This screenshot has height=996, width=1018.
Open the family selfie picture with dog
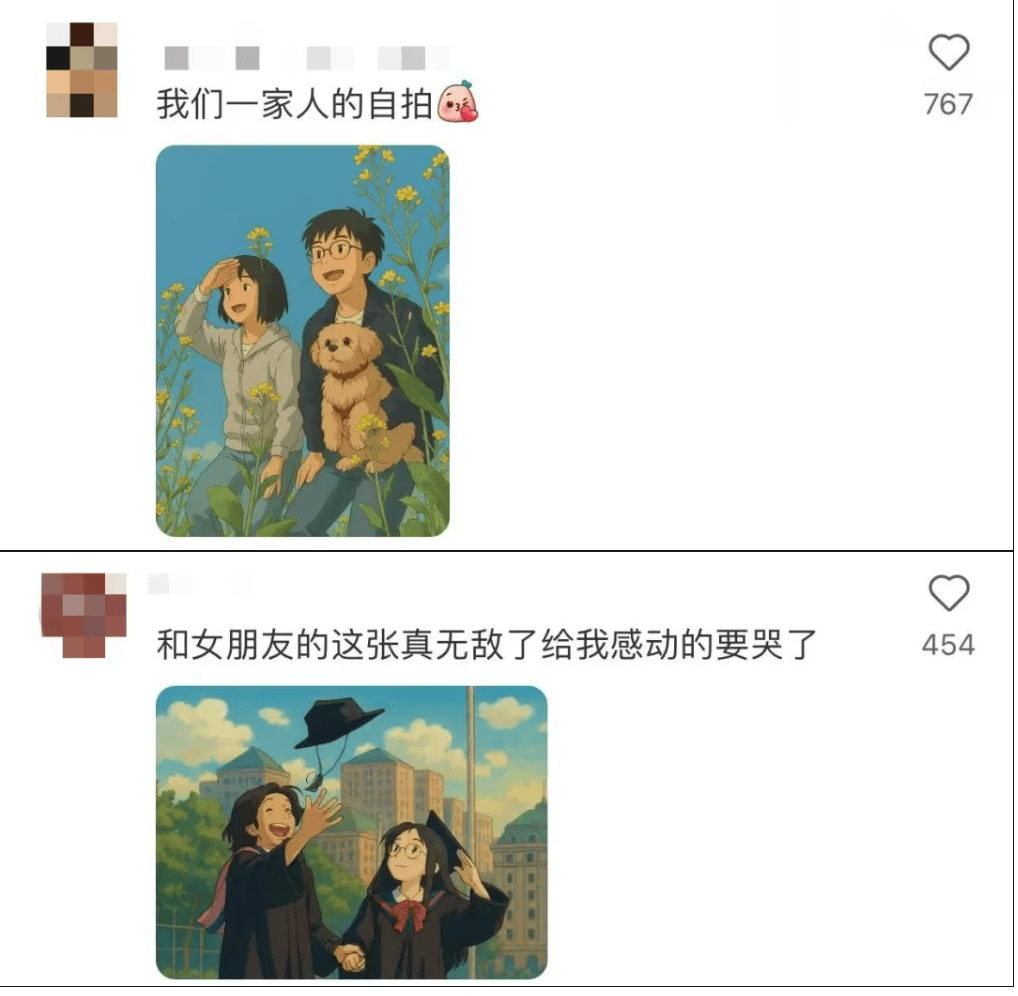[x=303, y=341]
